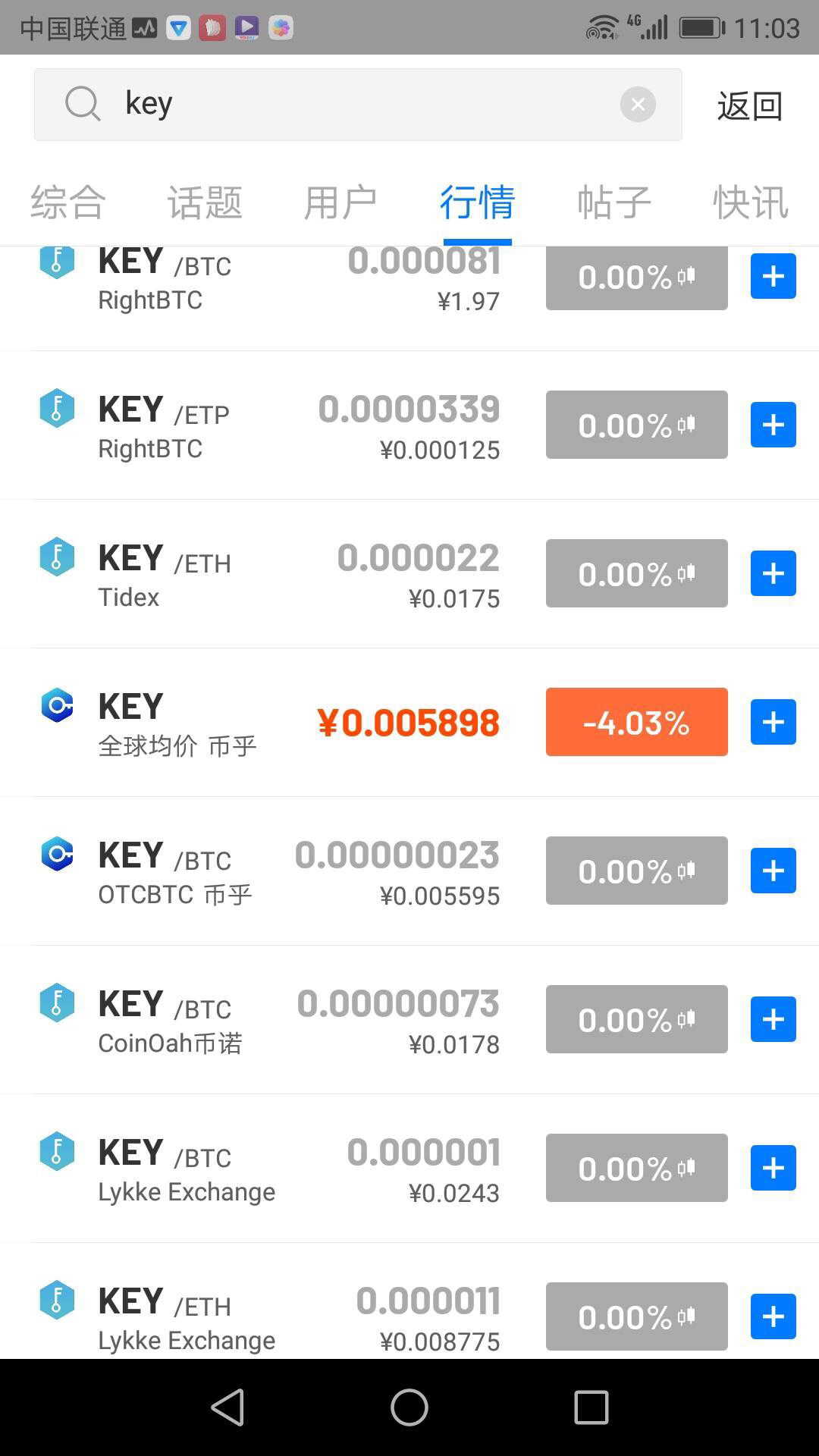Open KEY/ETH on Tidex
This screenshot has height=1456, width=819.
tap(265, 575)
